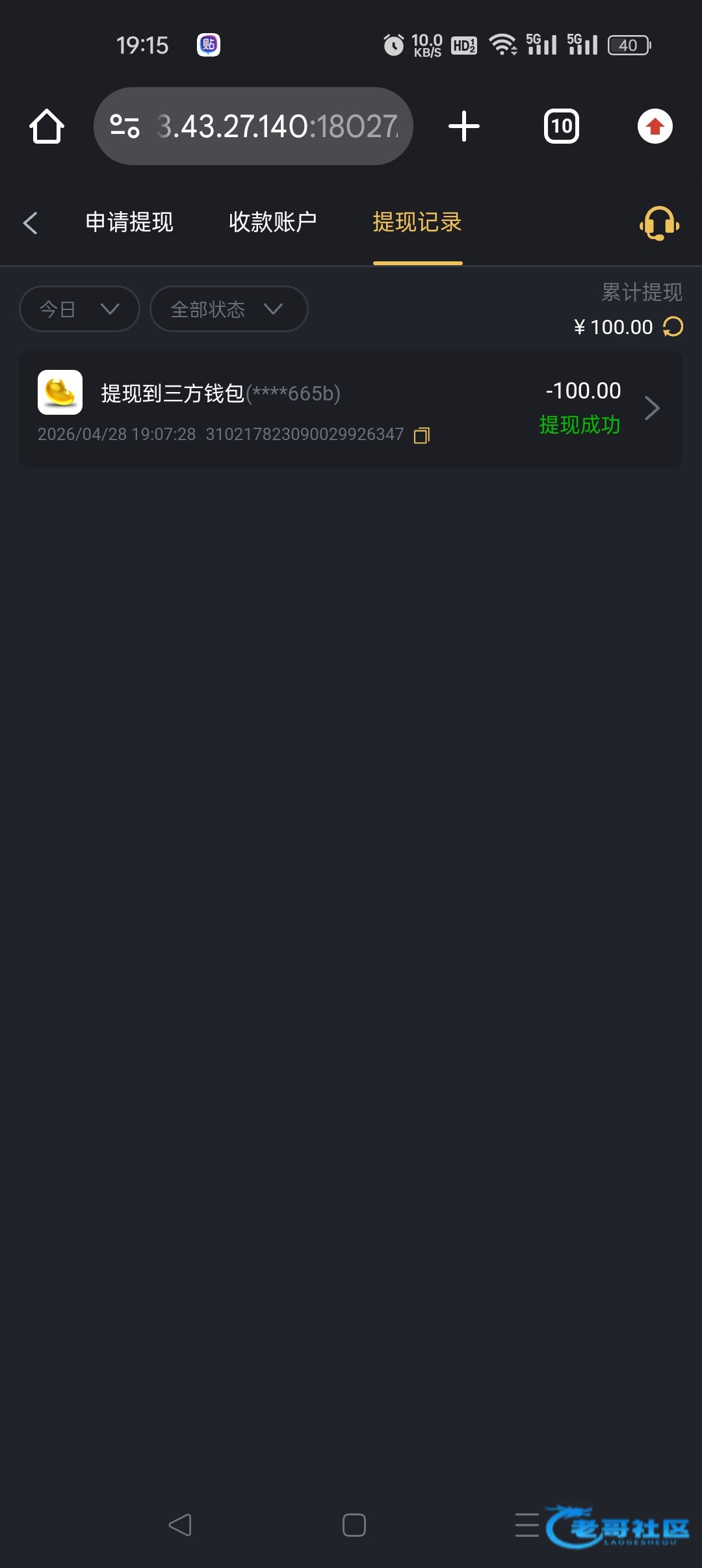The height and width of the screenshot is (1568, 702).
Task: Open a new browser tab
Action: point(464,126)
